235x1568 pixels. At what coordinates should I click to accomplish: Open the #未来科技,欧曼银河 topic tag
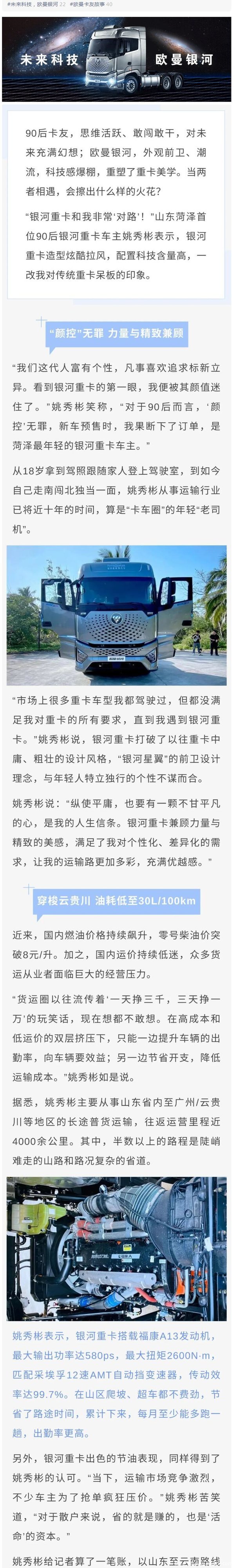(x=33, y=4)
